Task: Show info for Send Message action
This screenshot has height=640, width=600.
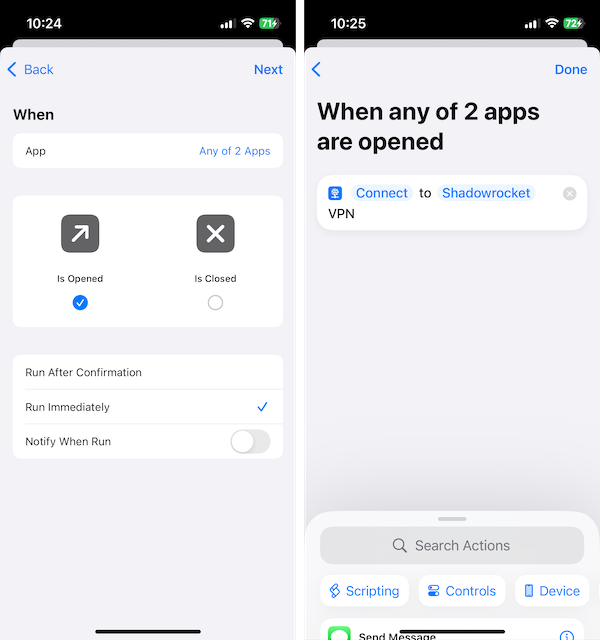Action: (567, 633)
